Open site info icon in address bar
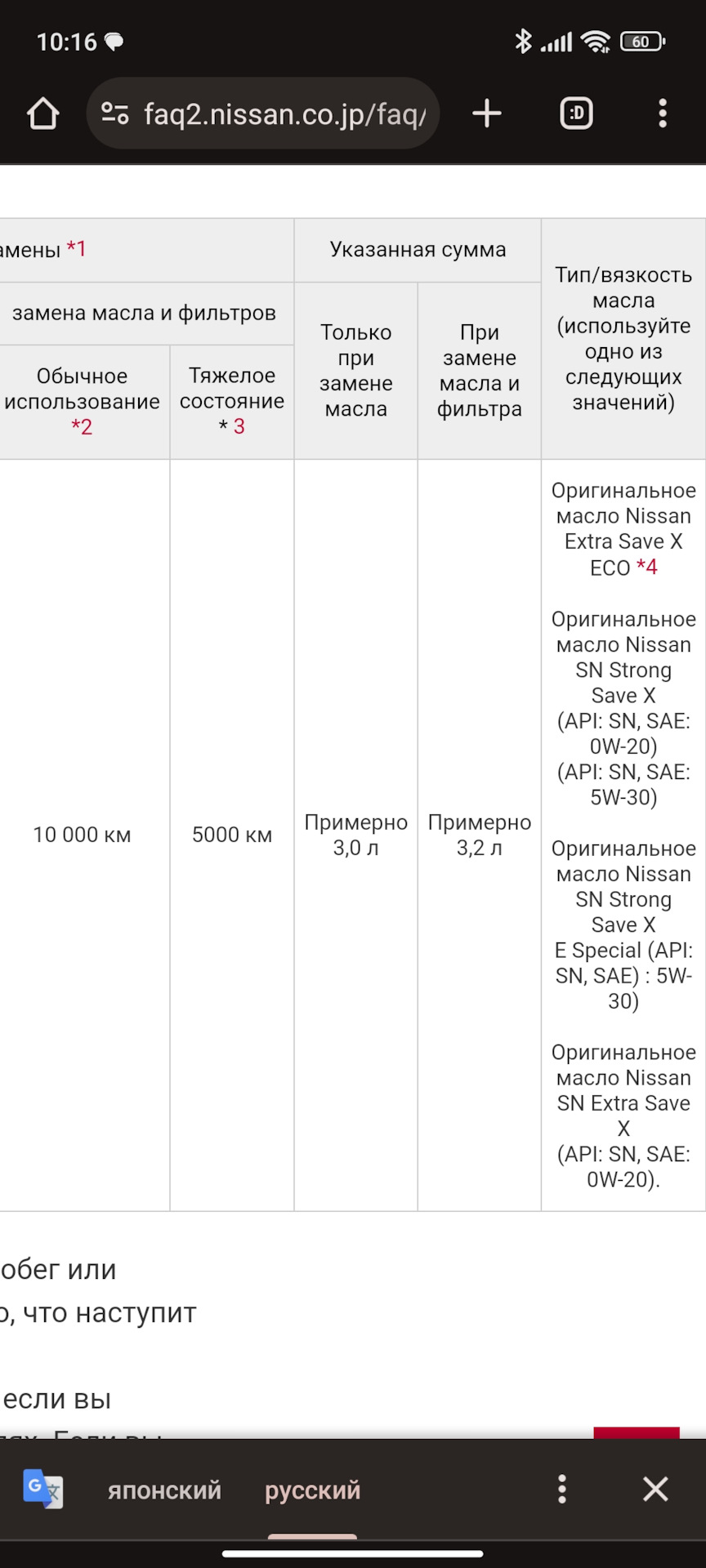Viewport: 706px width, 1568px height. pyautogui.click(x=115, y=114)
